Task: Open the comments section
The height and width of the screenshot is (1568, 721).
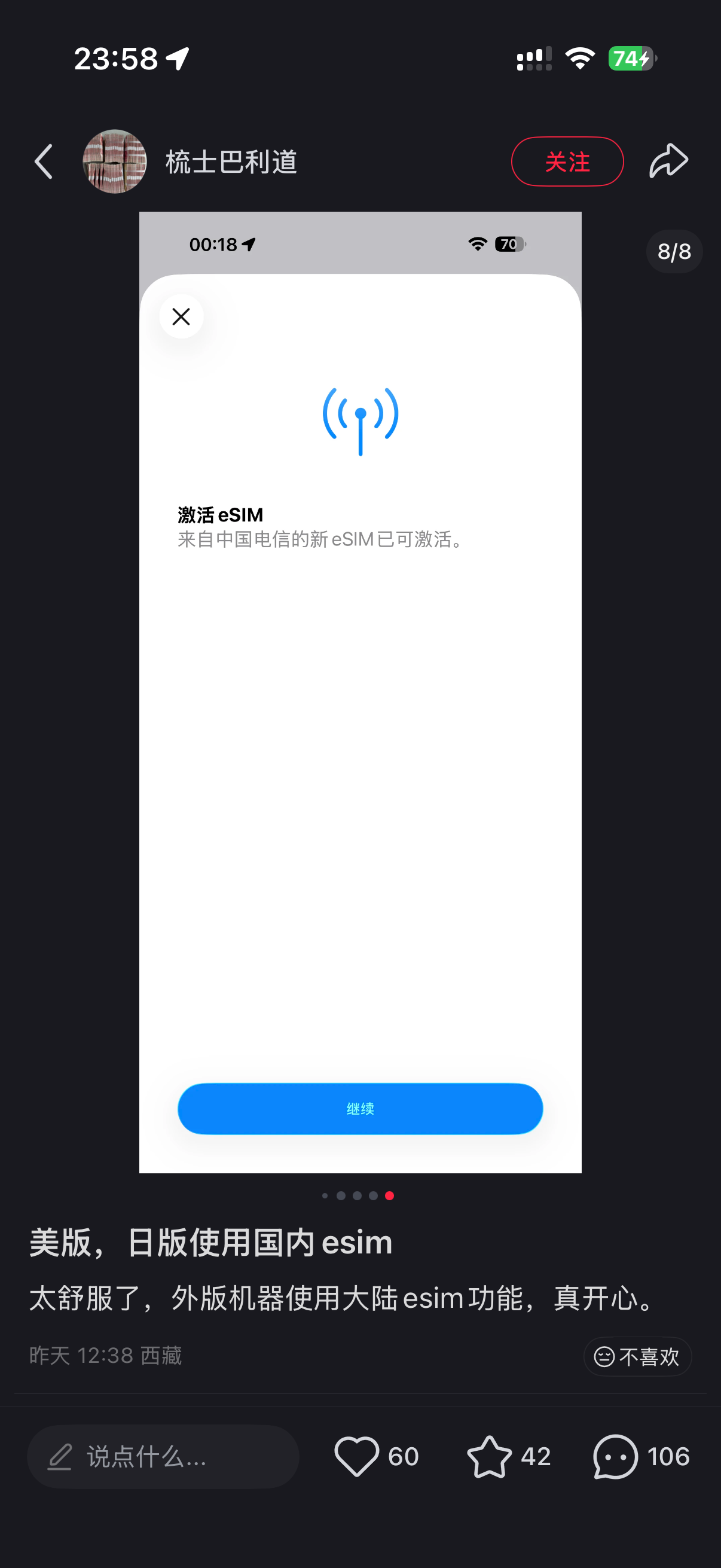Action: [616, 1456]
